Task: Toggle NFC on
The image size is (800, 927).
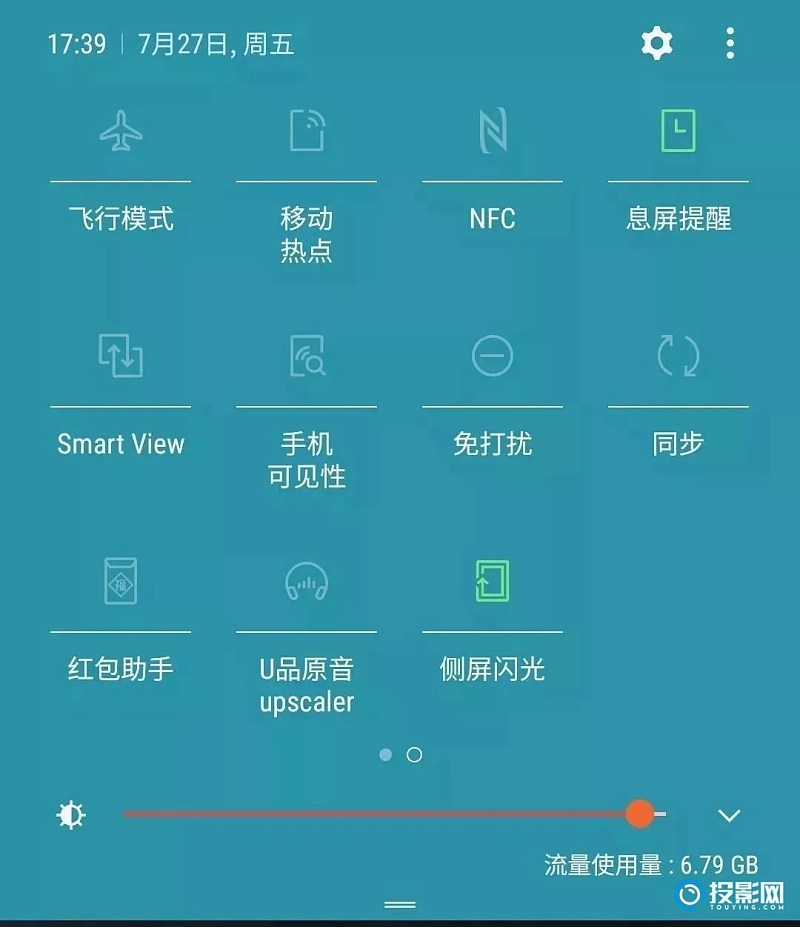Action: [x=492, y=131]
